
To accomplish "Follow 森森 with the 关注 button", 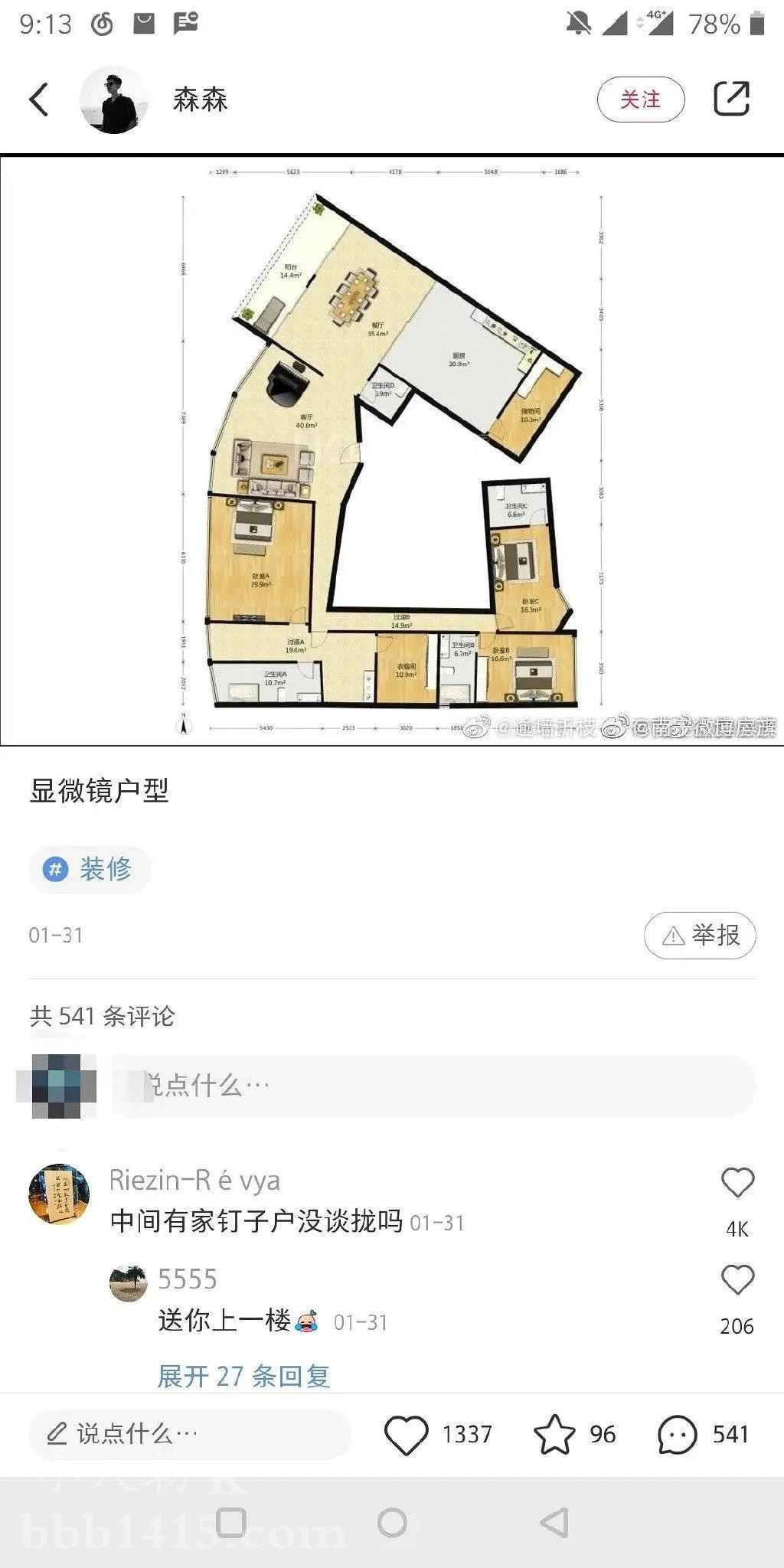I will (640, 100).
